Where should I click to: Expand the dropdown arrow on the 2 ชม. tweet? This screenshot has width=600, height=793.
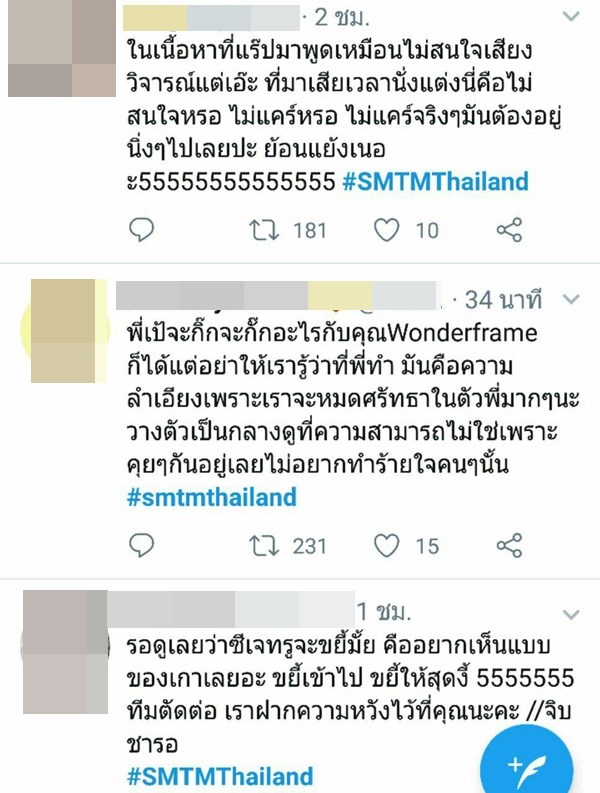(x=571, y=17)
